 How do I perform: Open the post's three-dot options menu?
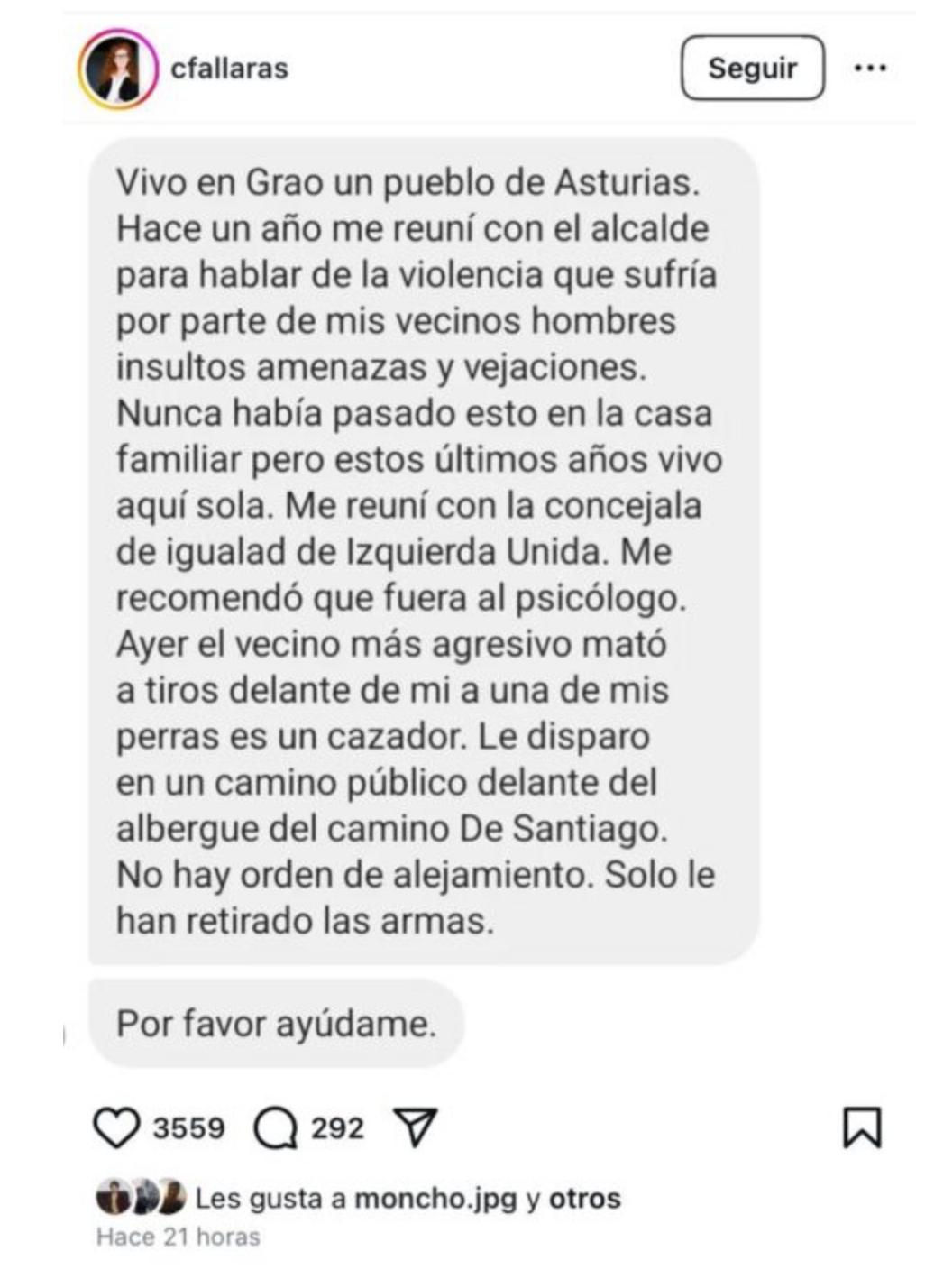click(870, 68)
